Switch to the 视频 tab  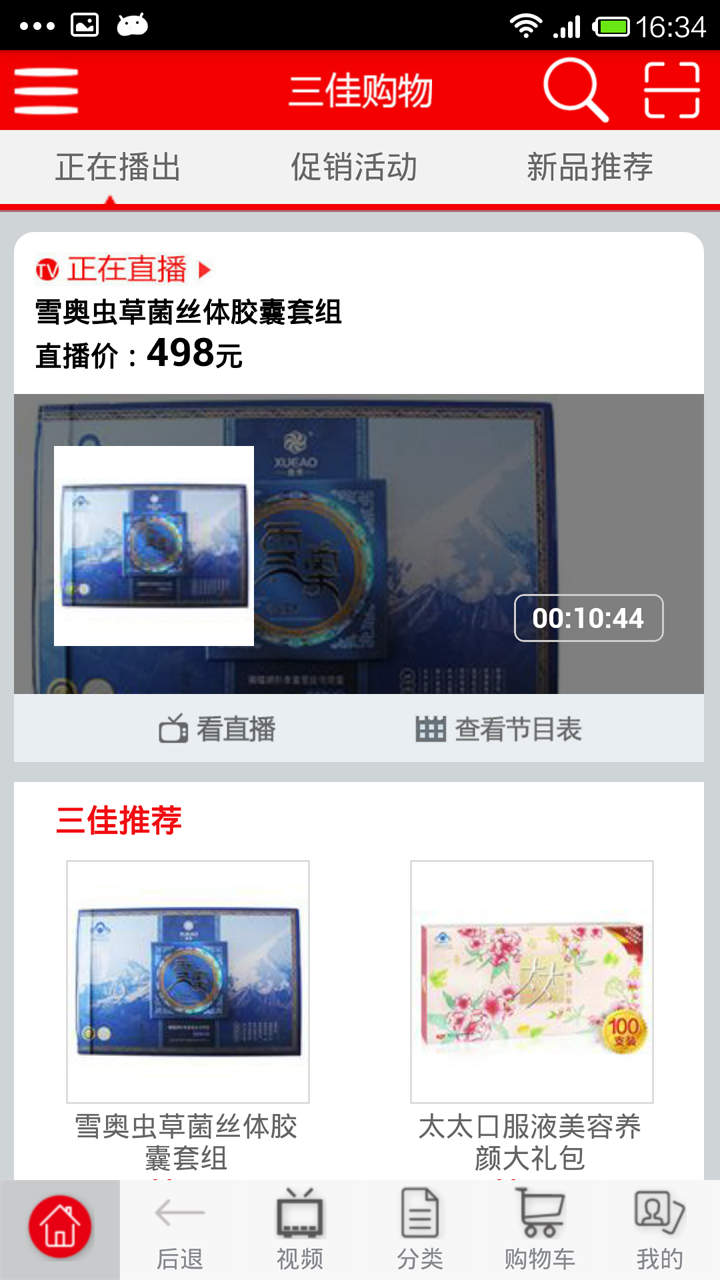[300, 1230]
